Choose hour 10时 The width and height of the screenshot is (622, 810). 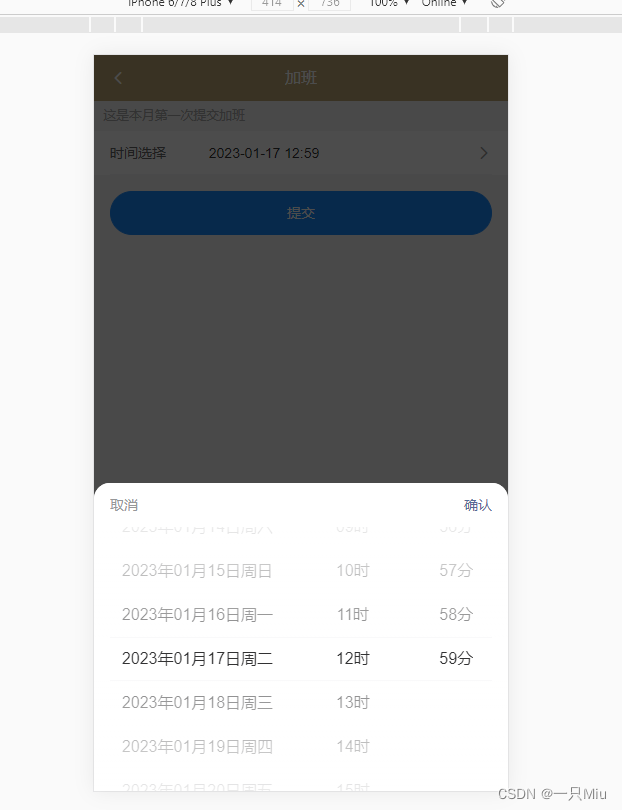point(353,571)
